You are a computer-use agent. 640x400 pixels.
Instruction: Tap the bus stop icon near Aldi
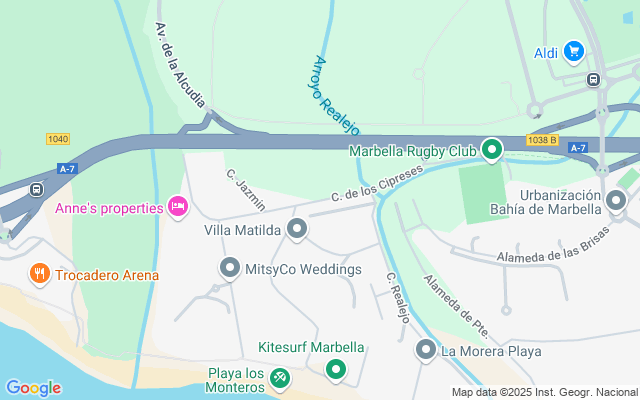593,79
